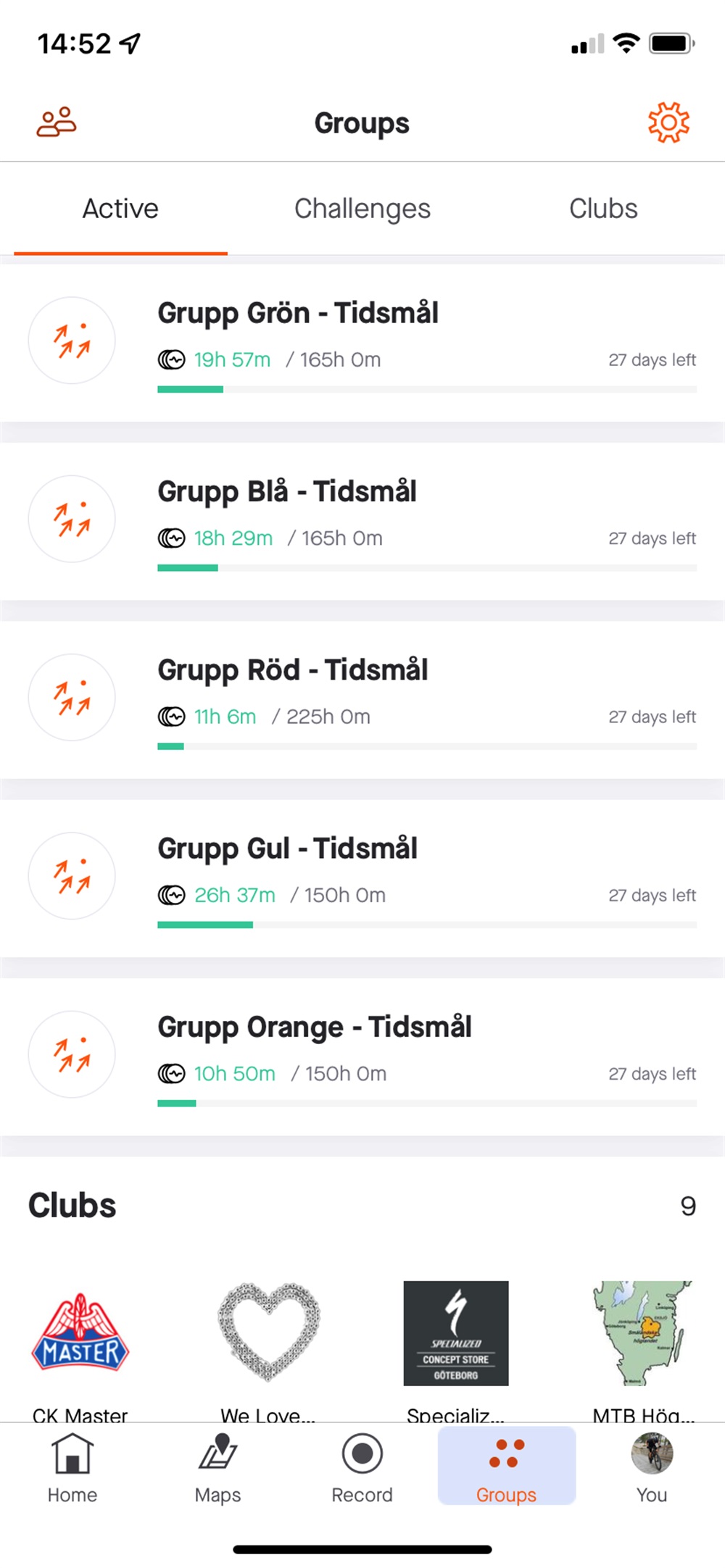Open Grupp Gul - Tidsmål challenge
The width and height of the screenshot is (725, 1568).
(x=362, y=878)
